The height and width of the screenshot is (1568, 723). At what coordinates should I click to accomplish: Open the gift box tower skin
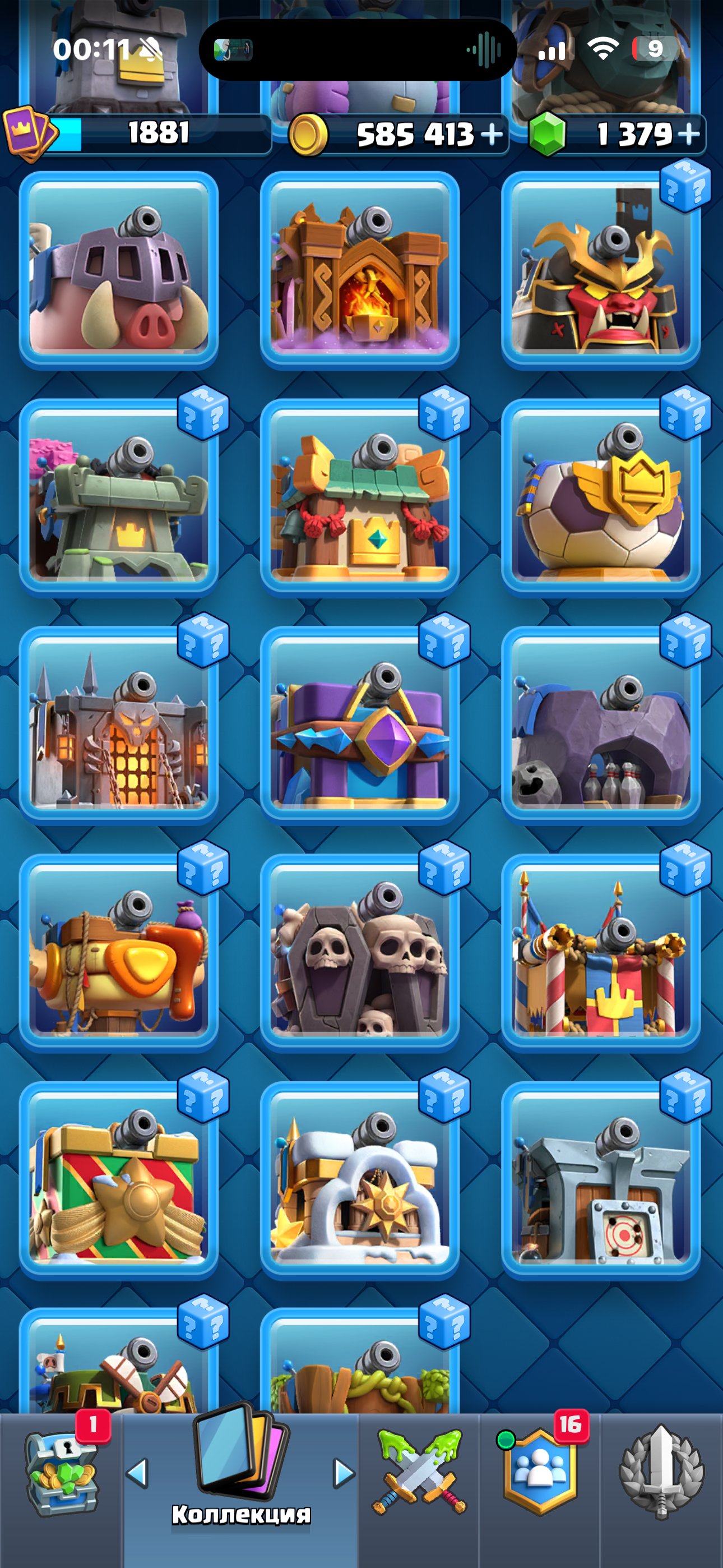tap(119, 1180)
